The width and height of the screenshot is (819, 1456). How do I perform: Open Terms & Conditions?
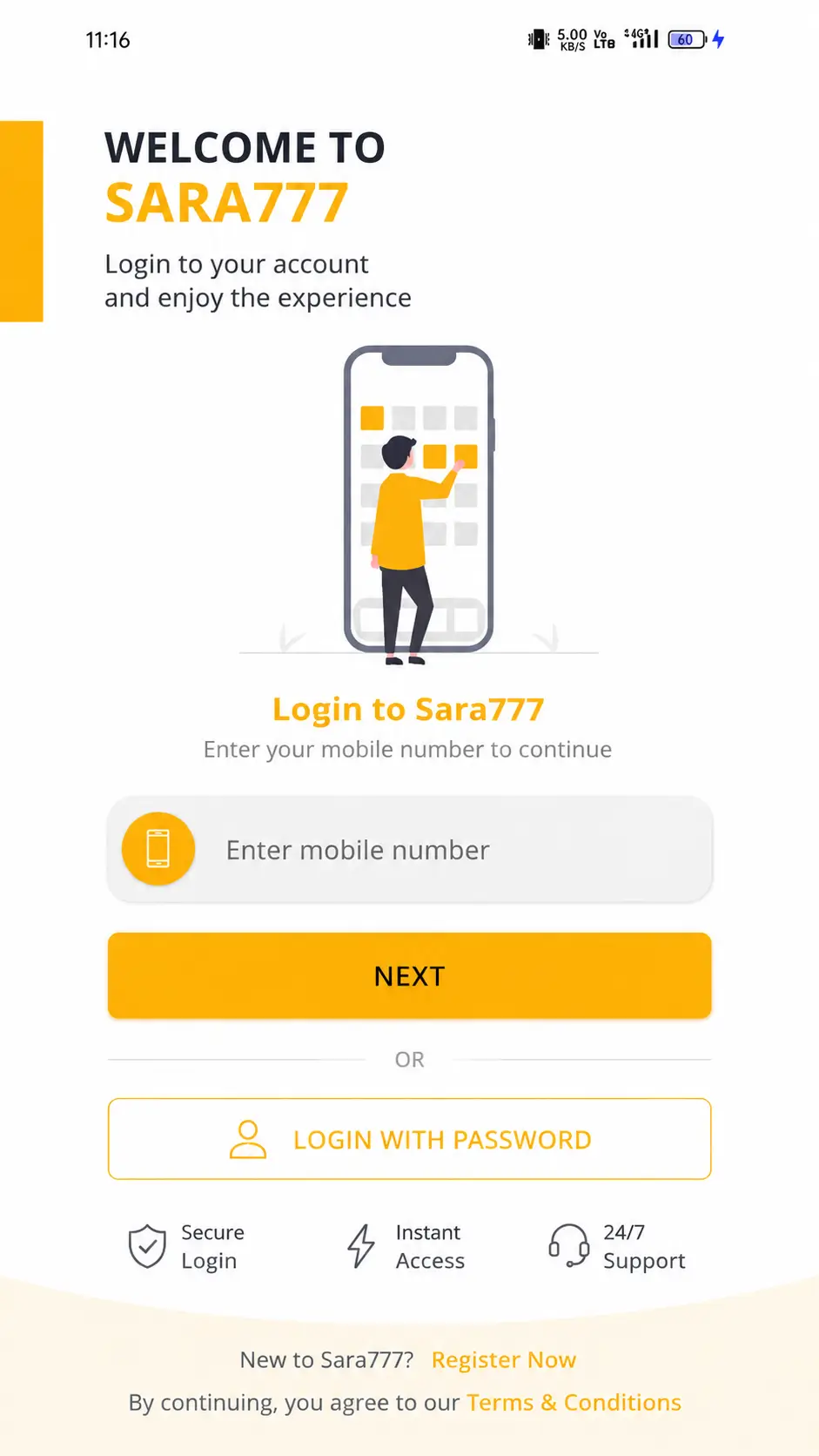(x=574, y=1402)
